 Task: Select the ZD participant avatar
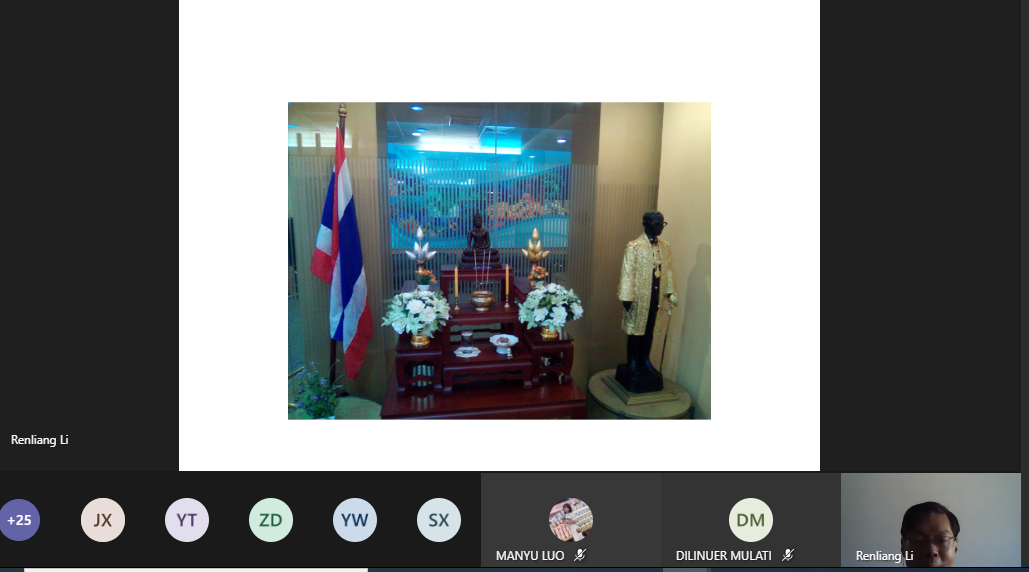point(271,520)
